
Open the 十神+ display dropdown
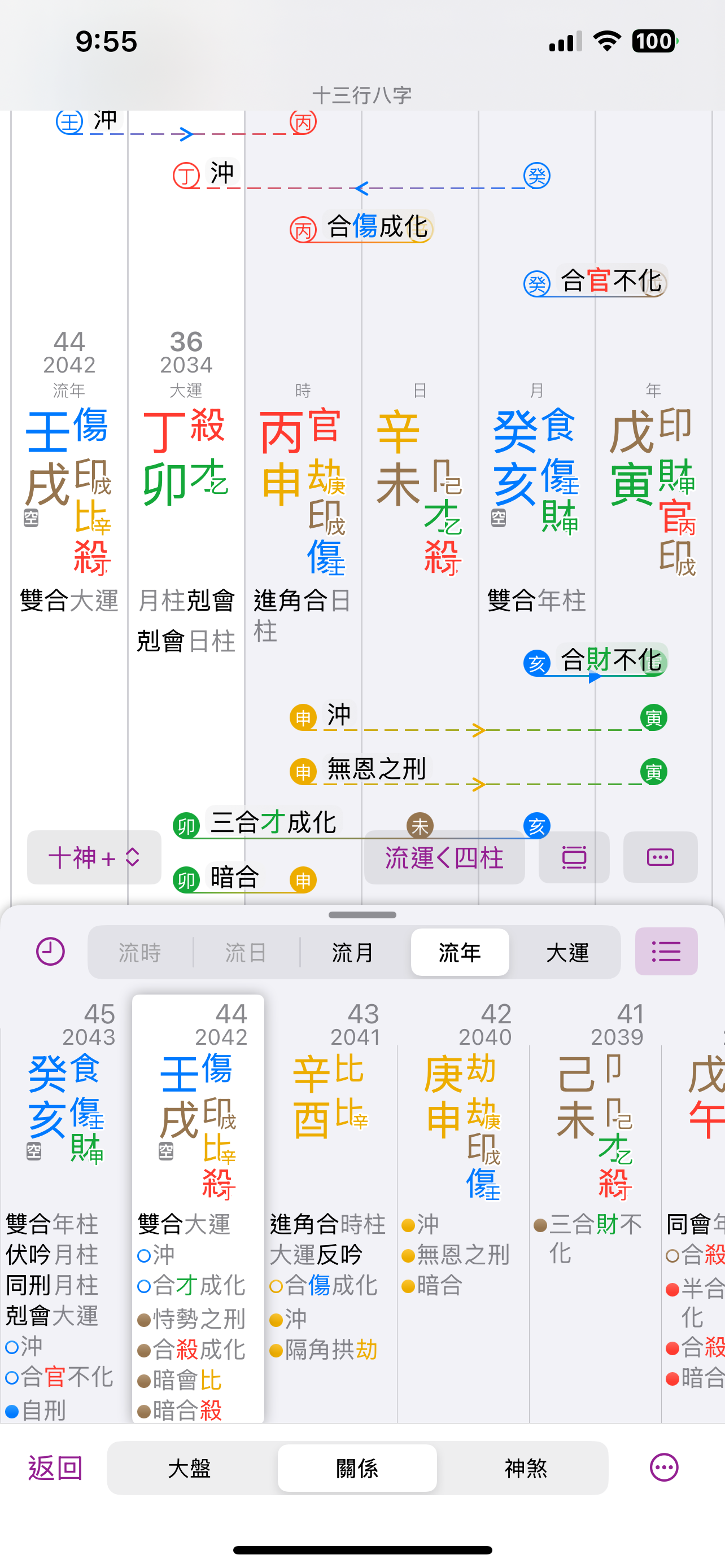(x=93, y=857)
